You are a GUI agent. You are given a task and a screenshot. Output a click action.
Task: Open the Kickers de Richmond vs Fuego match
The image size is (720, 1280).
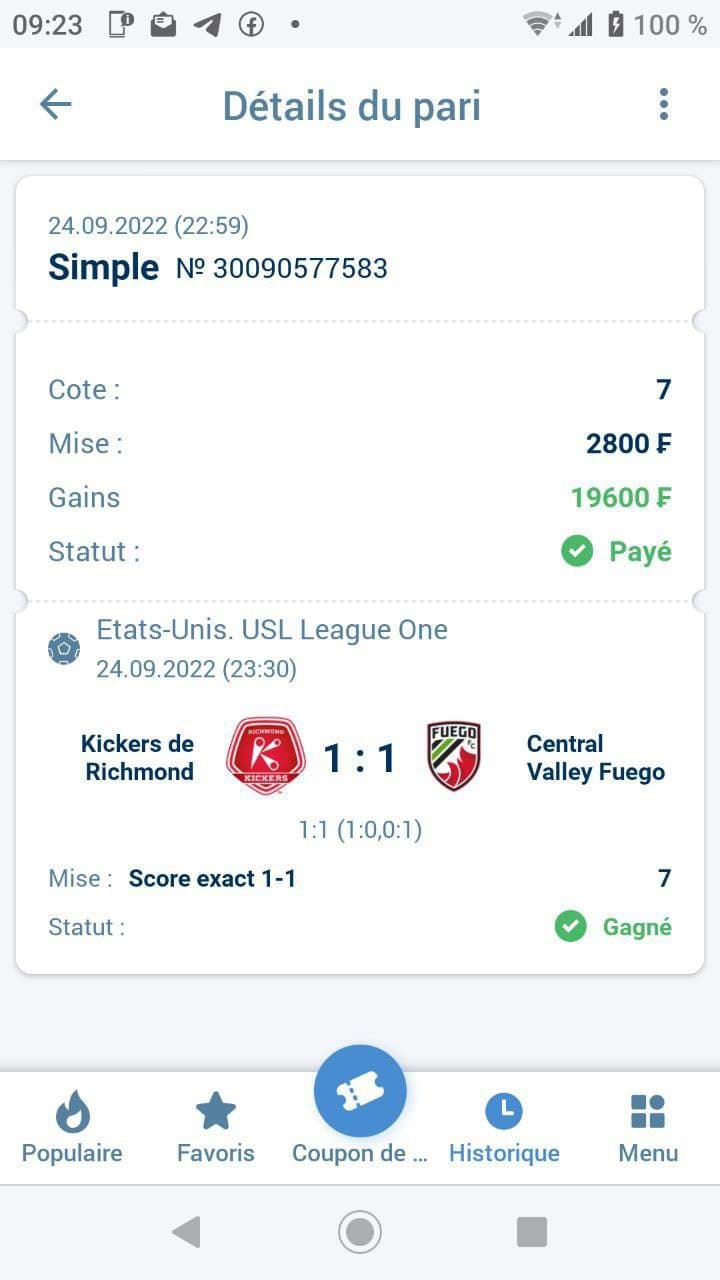pos(360,758)
